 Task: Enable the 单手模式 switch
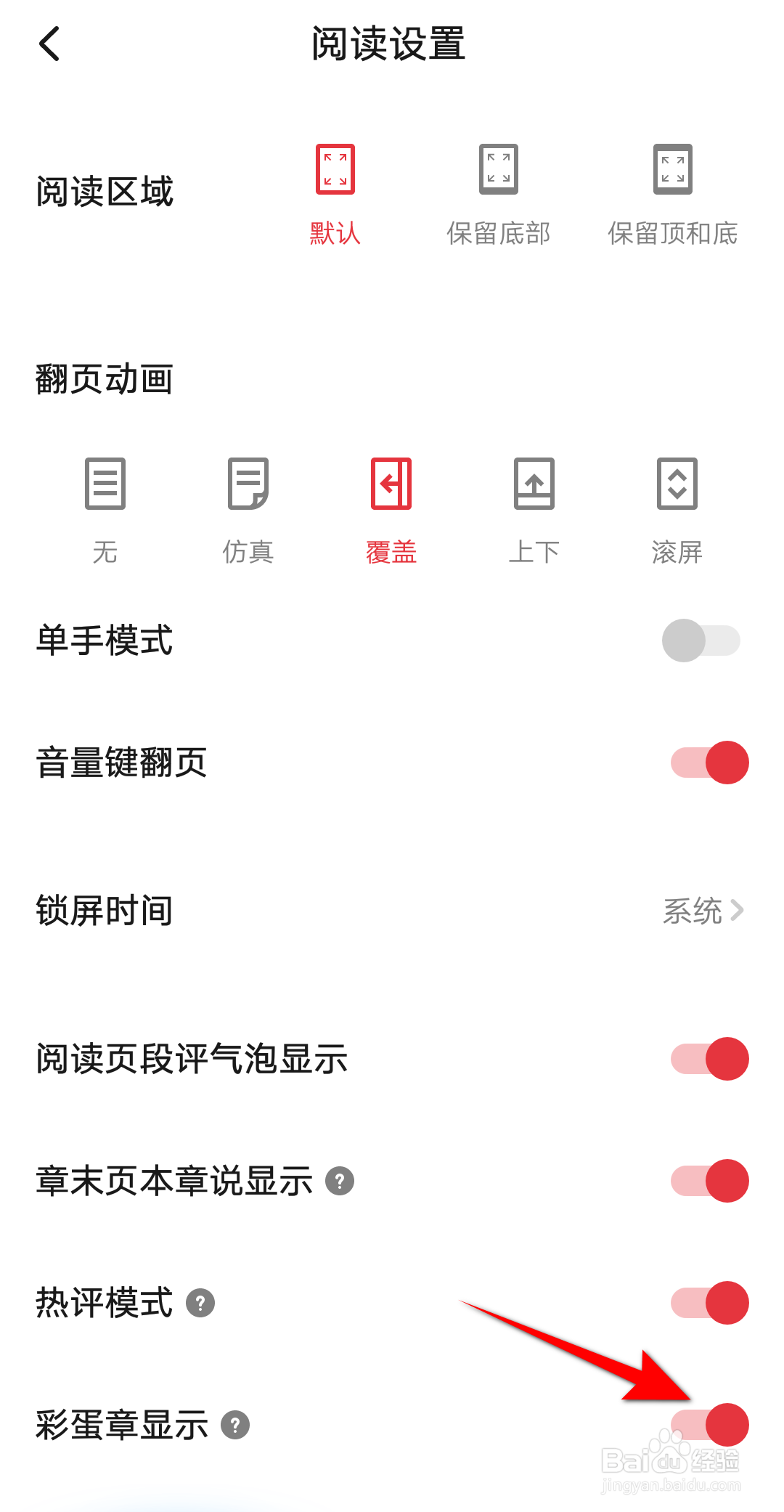click(701, 640)
